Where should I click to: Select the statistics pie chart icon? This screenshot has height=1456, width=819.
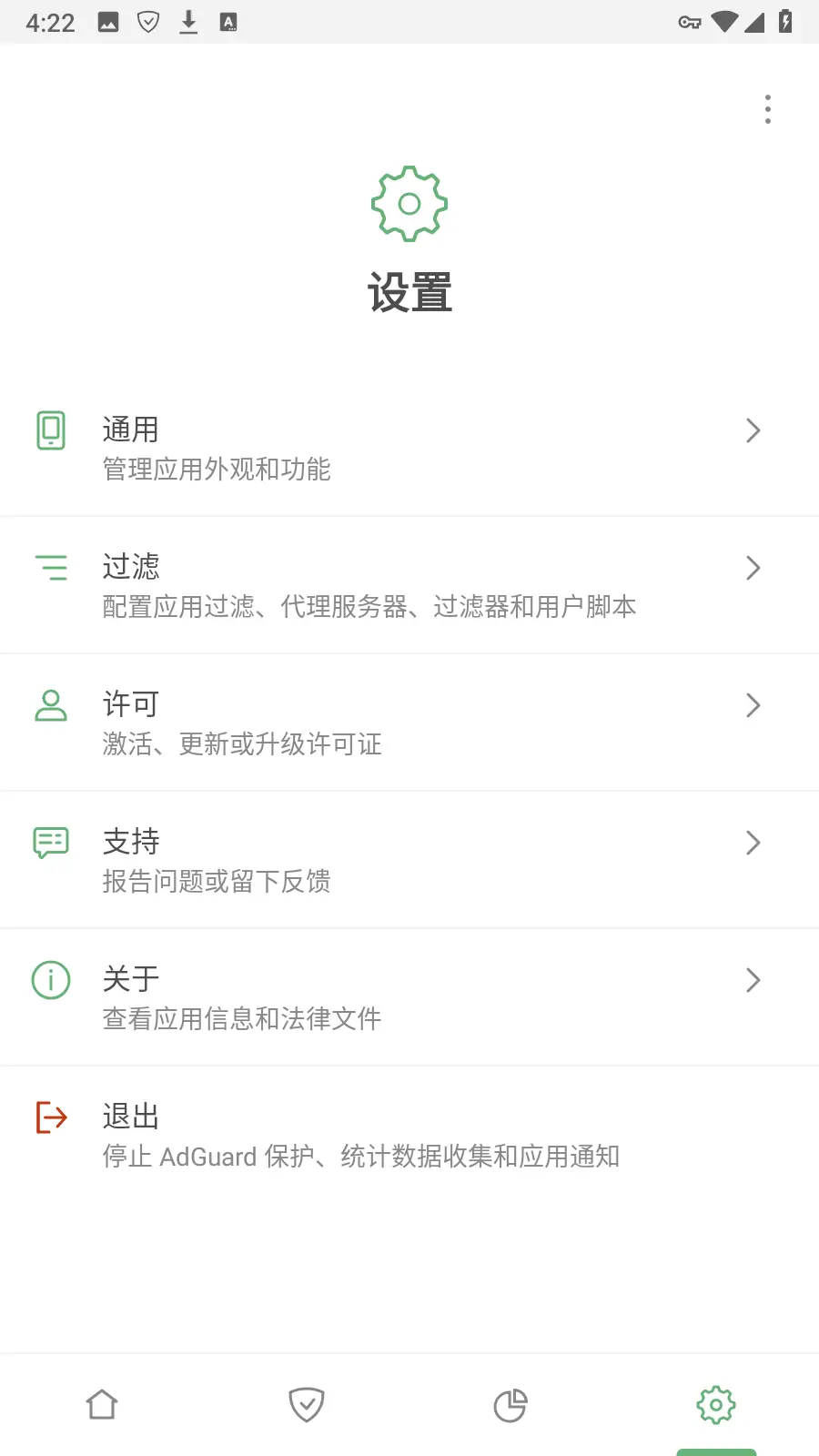pyautogui.click(x=511, y=1404)
